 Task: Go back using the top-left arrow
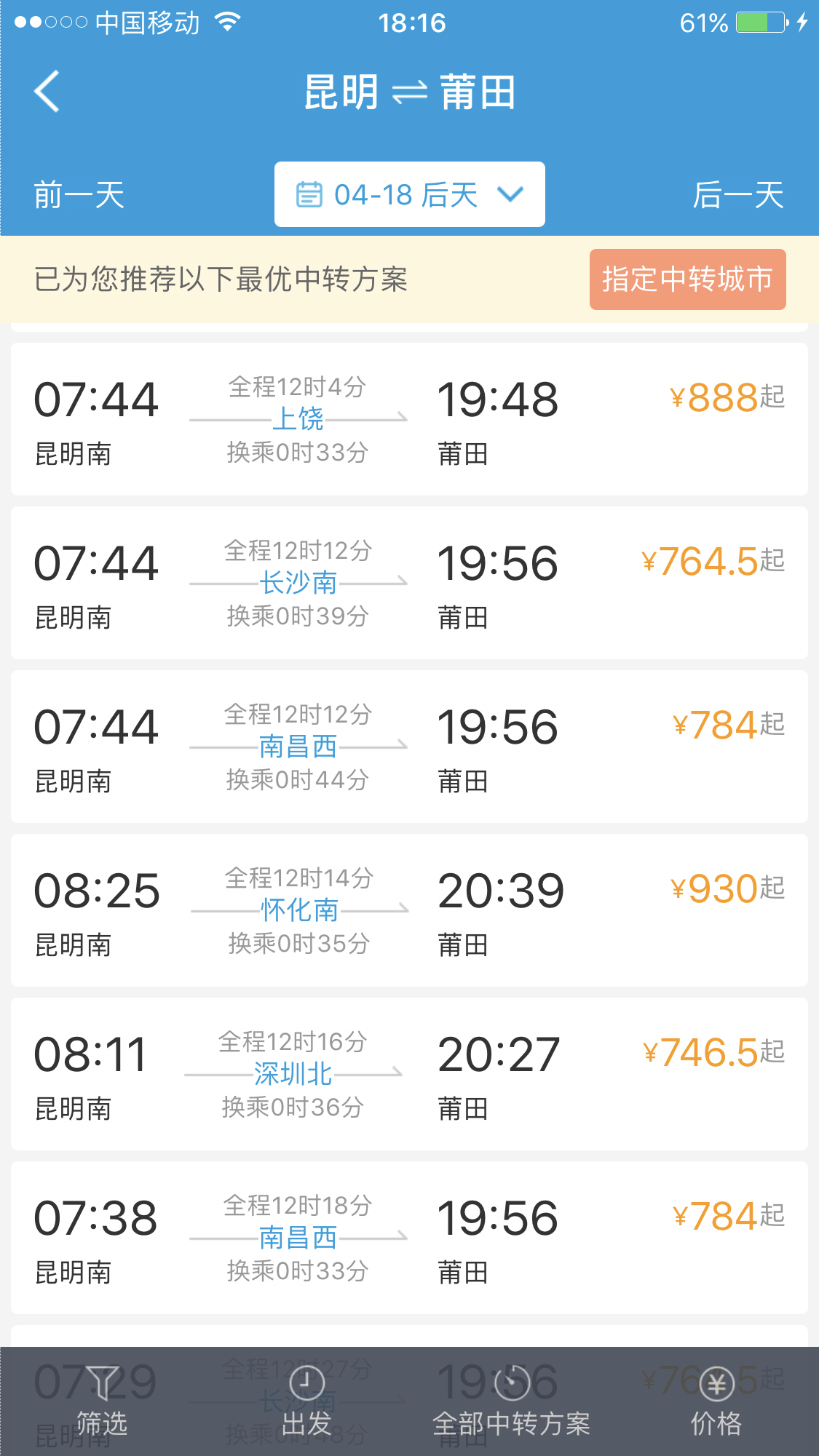(x=47, y=92)
